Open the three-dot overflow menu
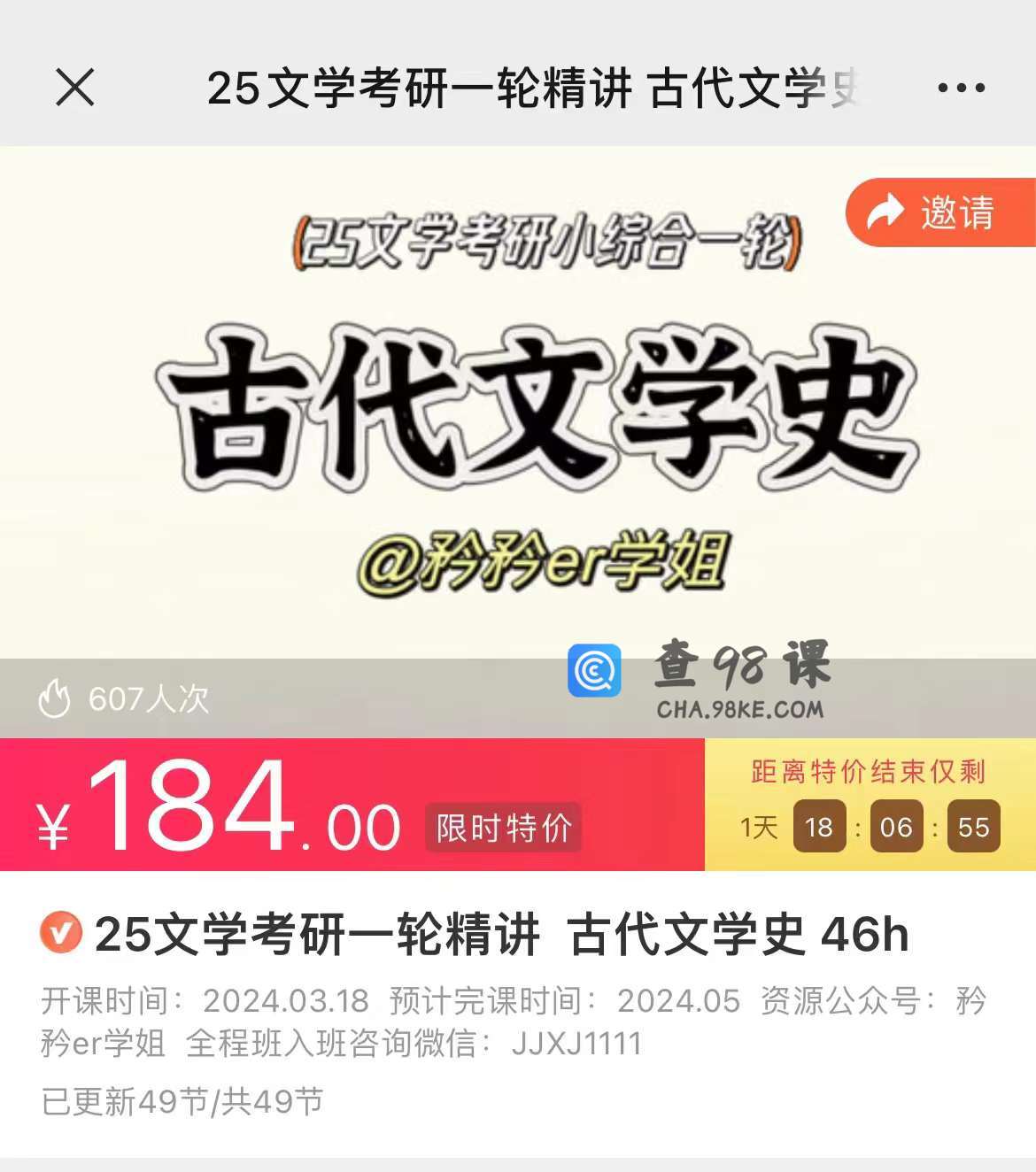This screenshot has height=1172, width=1036. (x=961, y=88)
